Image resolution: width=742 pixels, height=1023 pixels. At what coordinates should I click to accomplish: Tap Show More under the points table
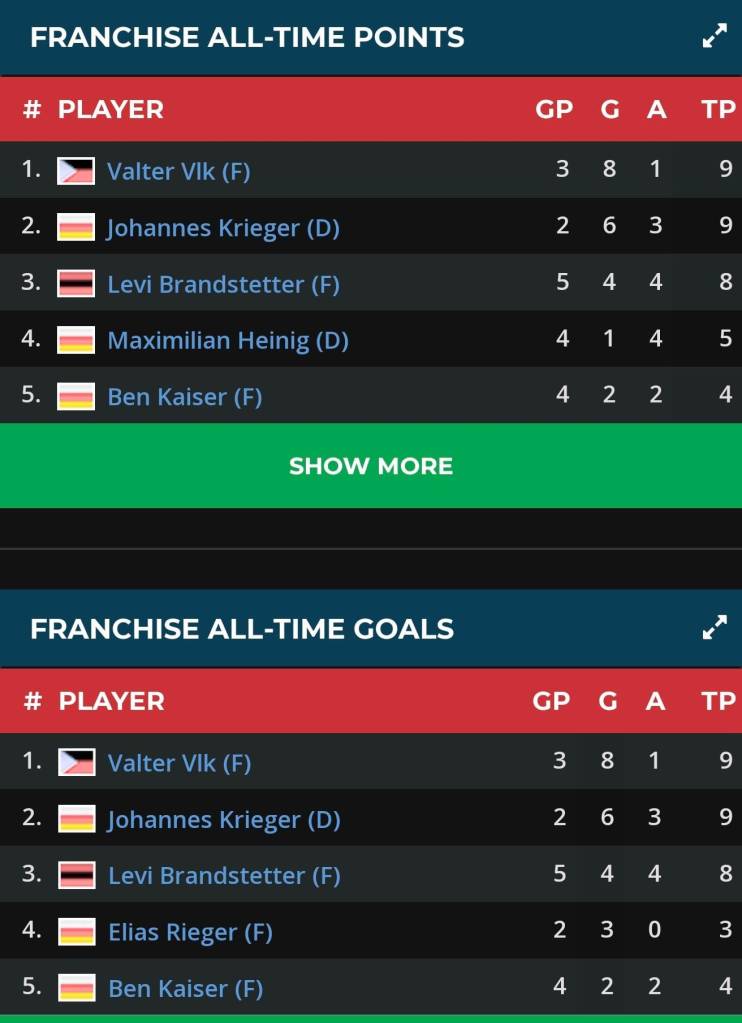pos(371,466)
